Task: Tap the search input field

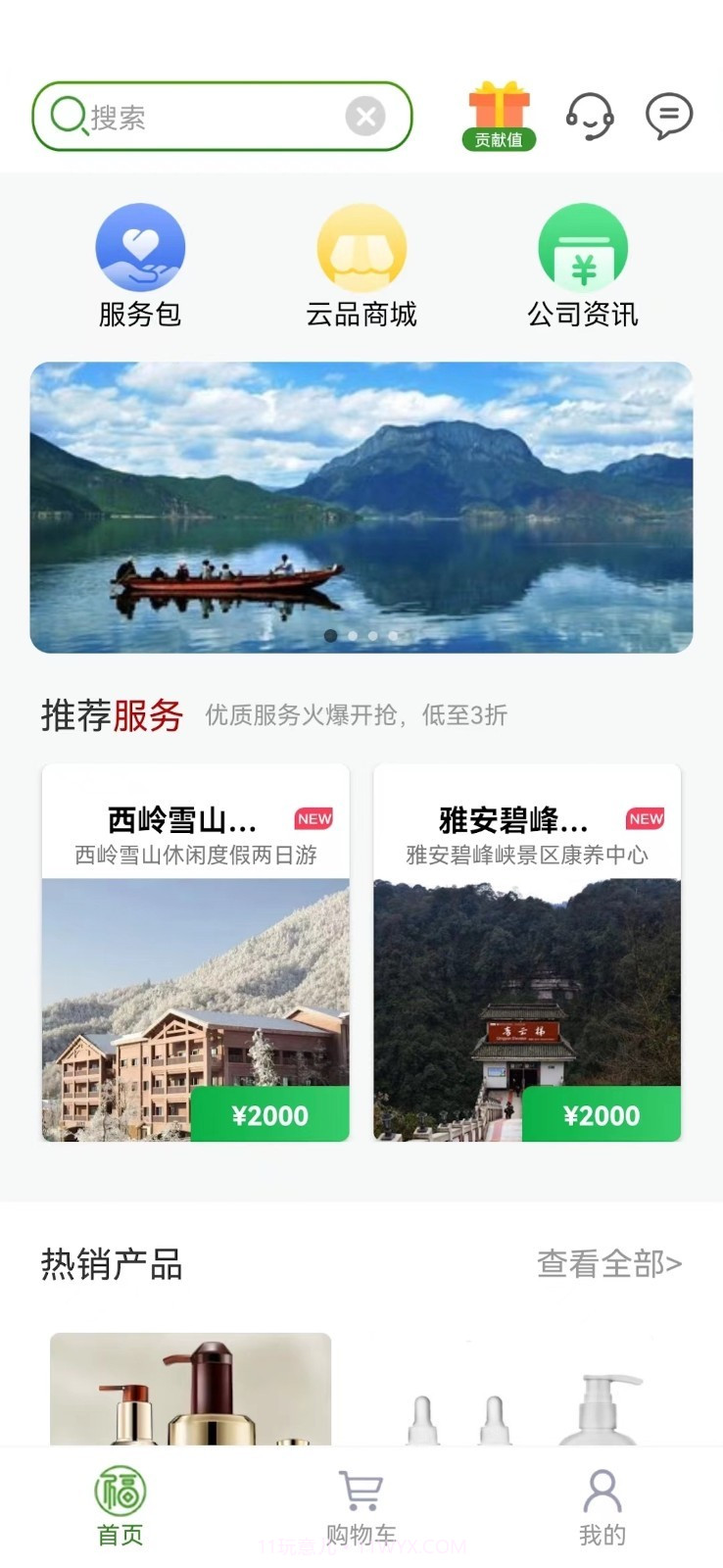Action: click(x=196, y=116)
